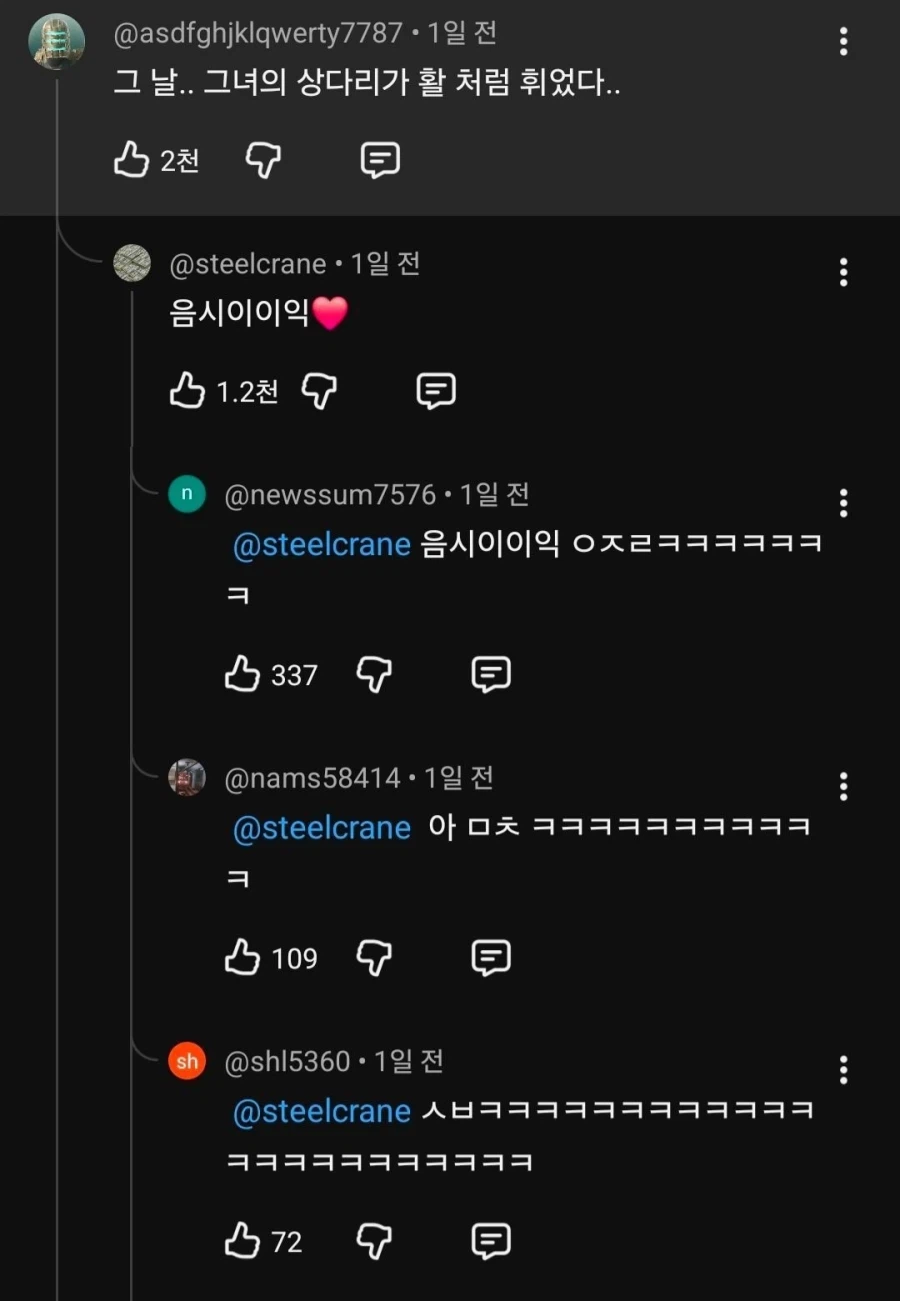Open the reply icon on @newssum7576's comment

490,674
